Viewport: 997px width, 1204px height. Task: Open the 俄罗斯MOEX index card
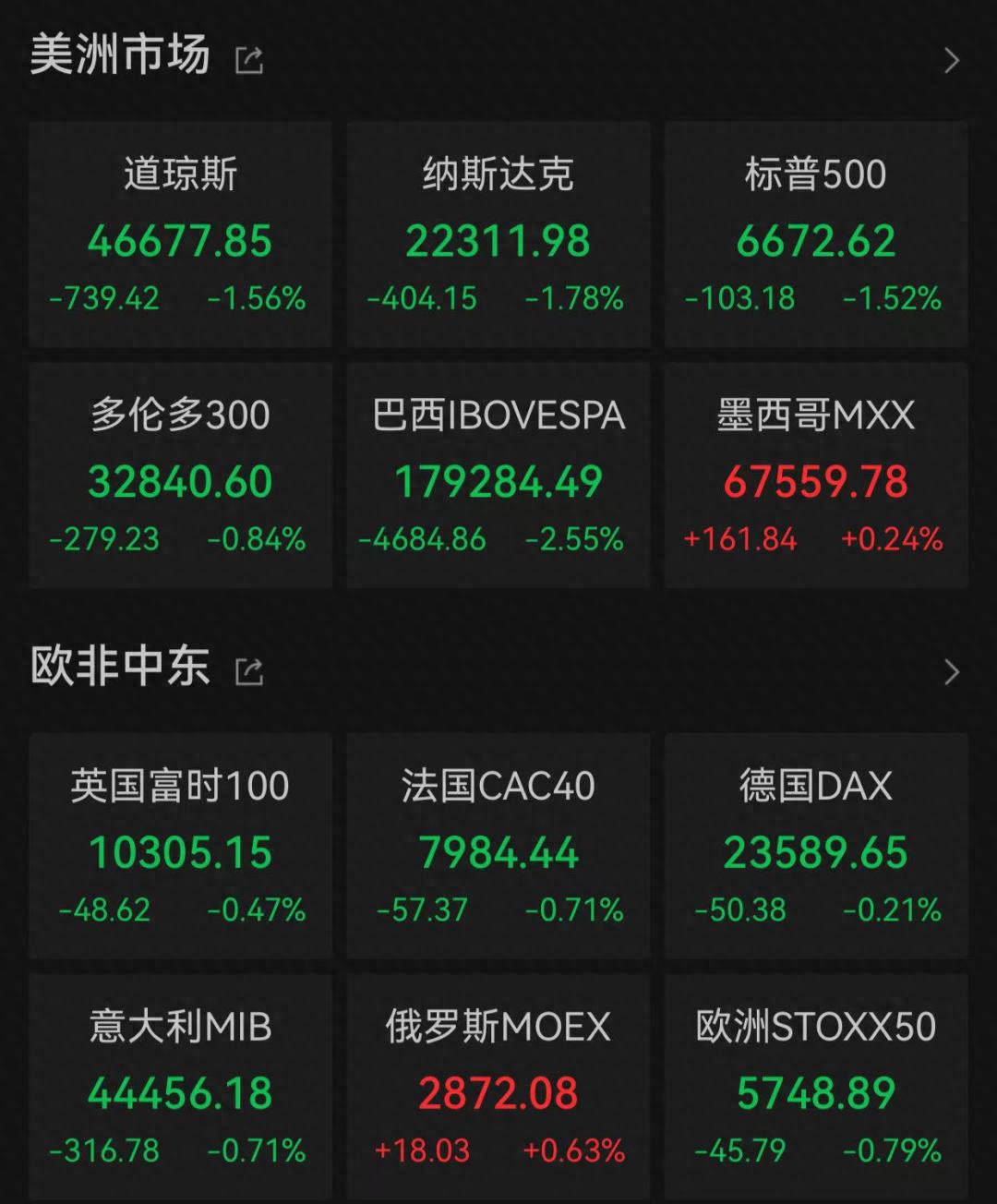[x=498, y=1087]
